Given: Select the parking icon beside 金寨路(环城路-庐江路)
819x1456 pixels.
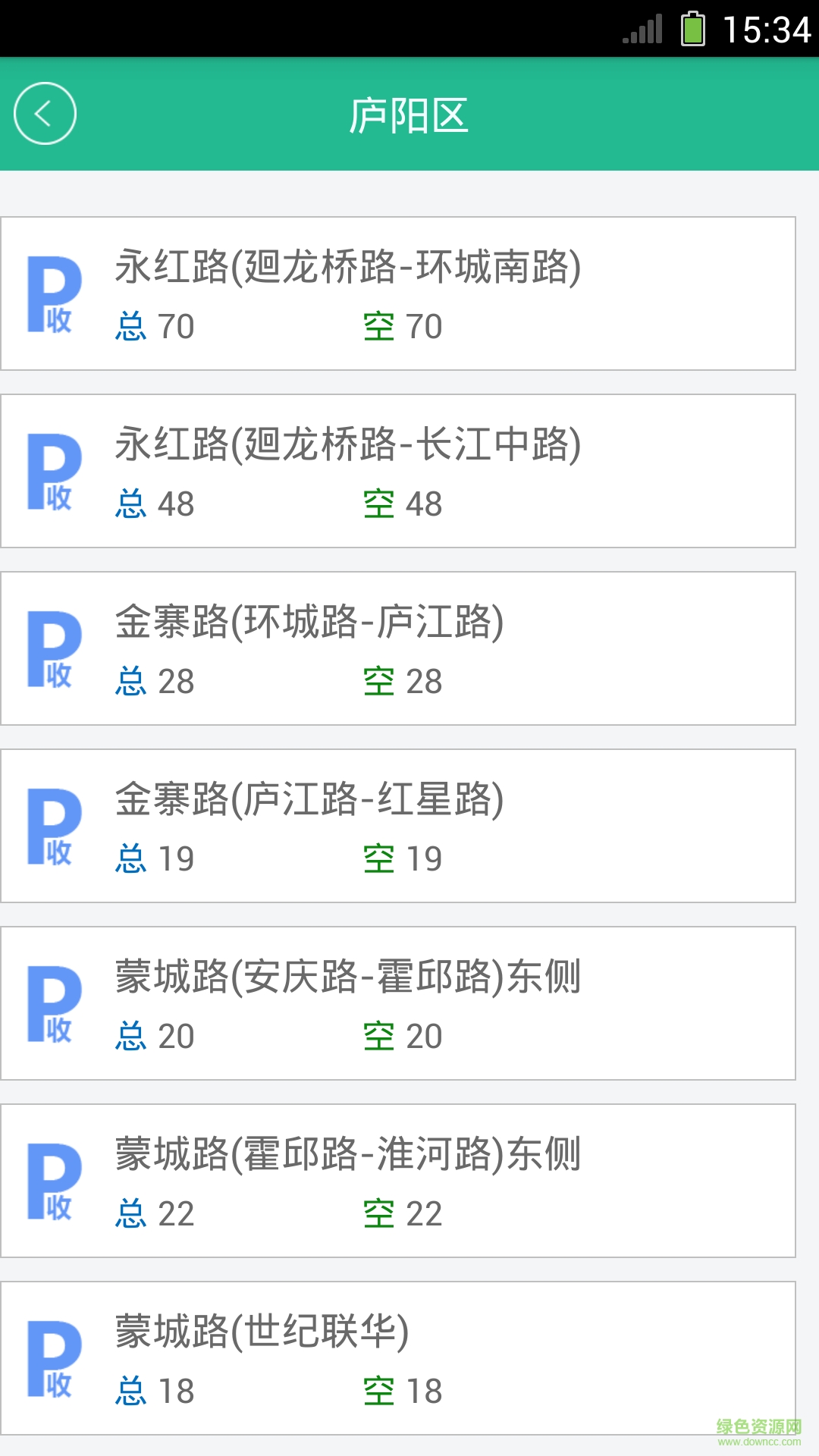Looking at the screenshot, I should (52, 650).
